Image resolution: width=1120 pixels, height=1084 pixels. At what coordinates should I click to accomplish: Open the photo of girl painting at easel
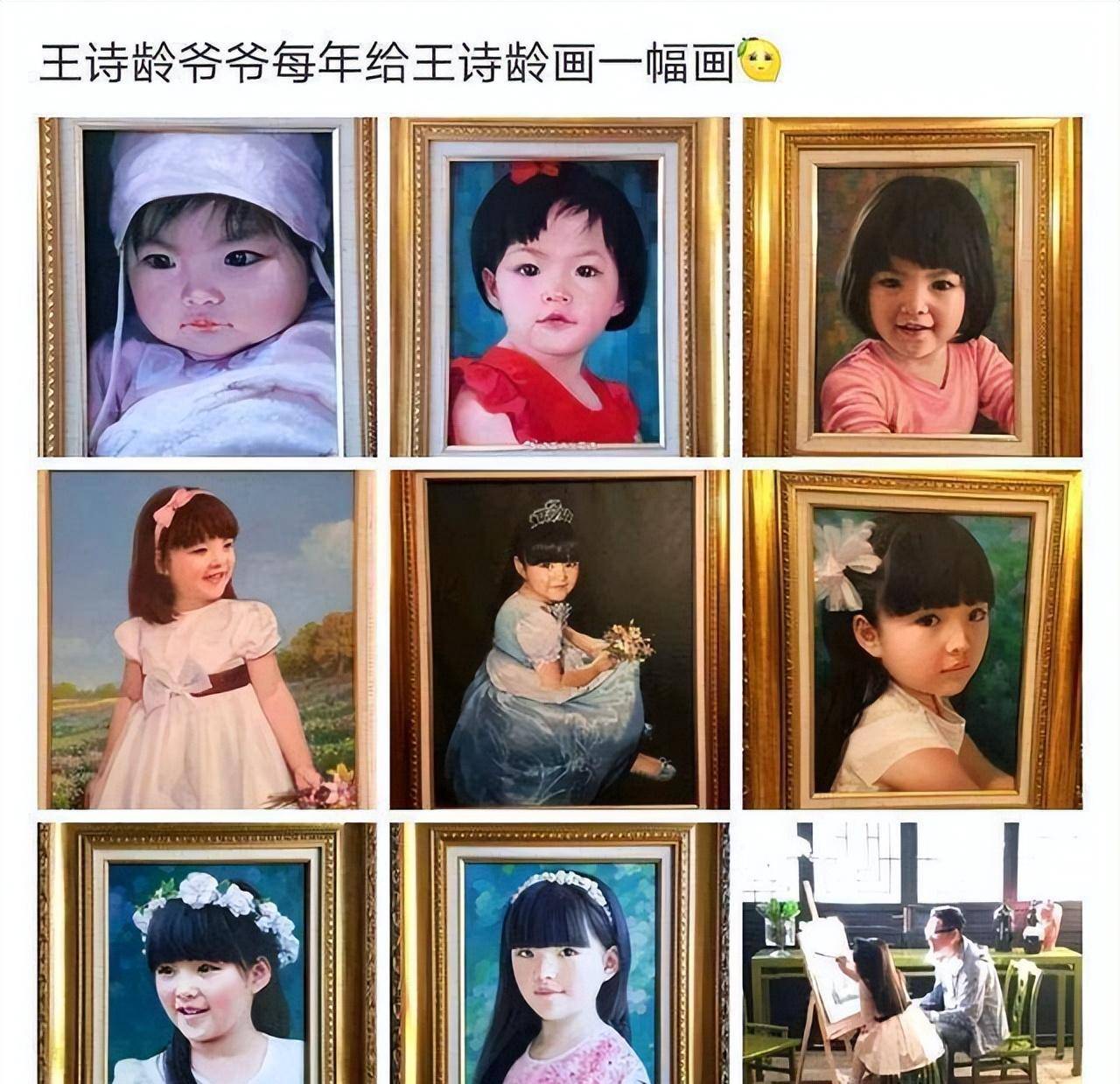coord(912,954)
